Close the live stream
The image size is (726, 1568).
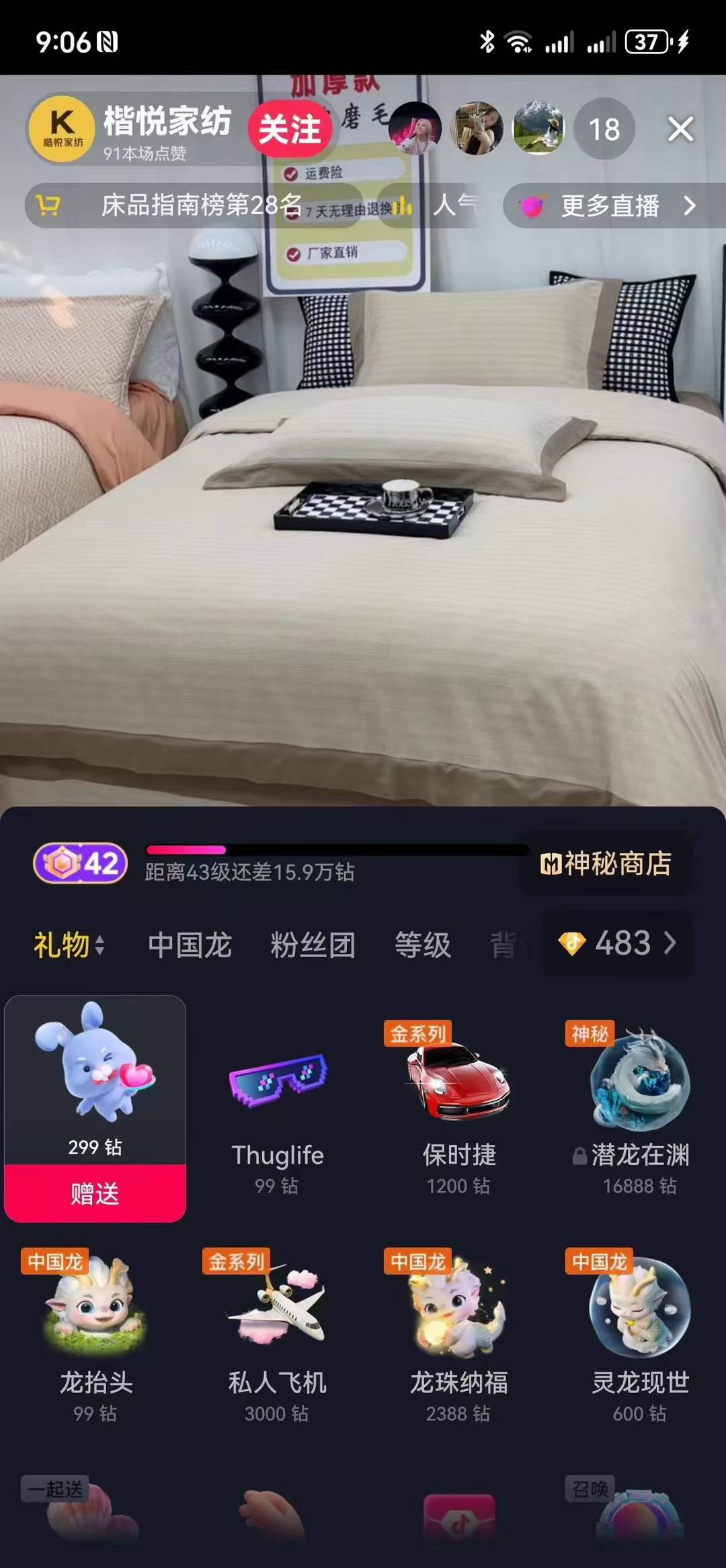(680, 128)
